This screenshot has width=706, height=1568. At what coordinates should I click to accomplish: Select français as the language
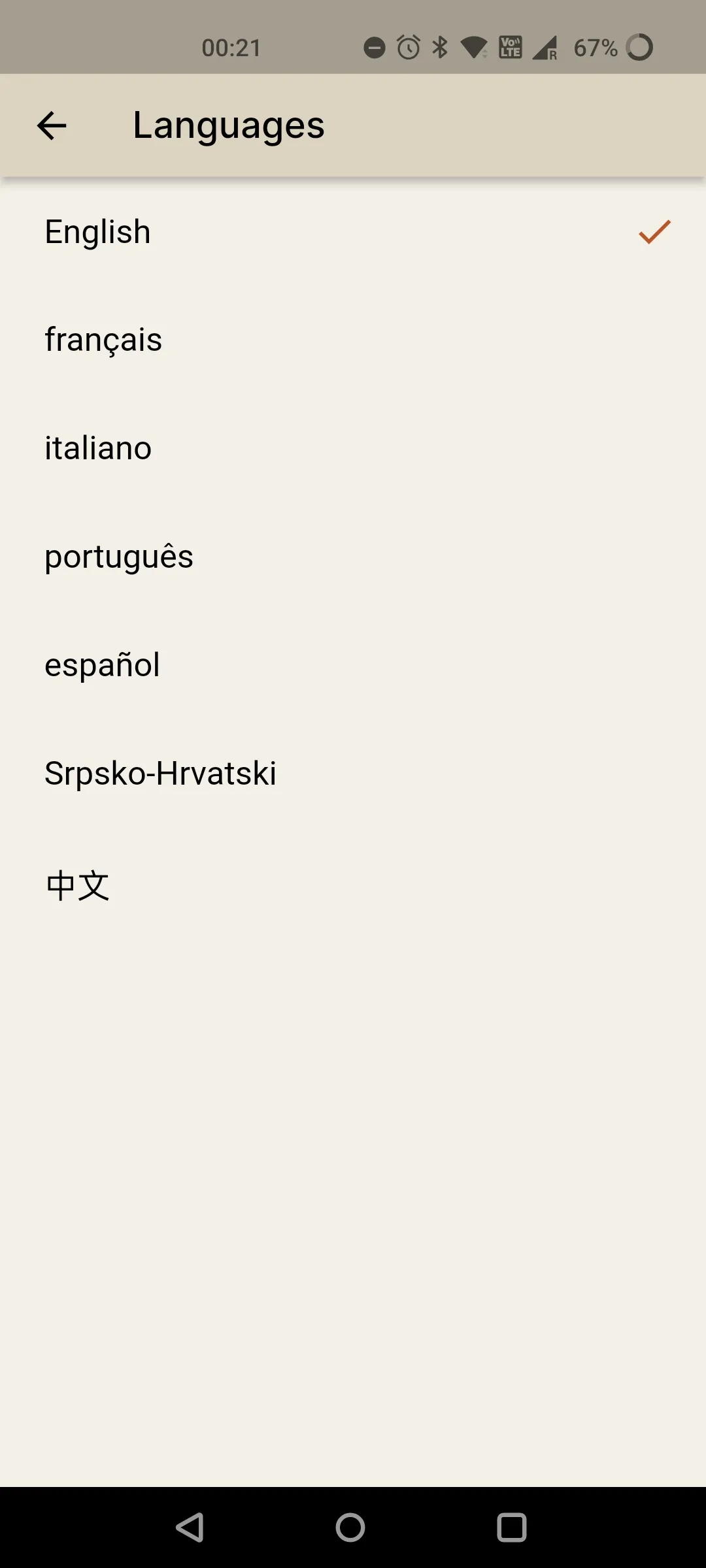pyautogui.click(x=103, y=339)
